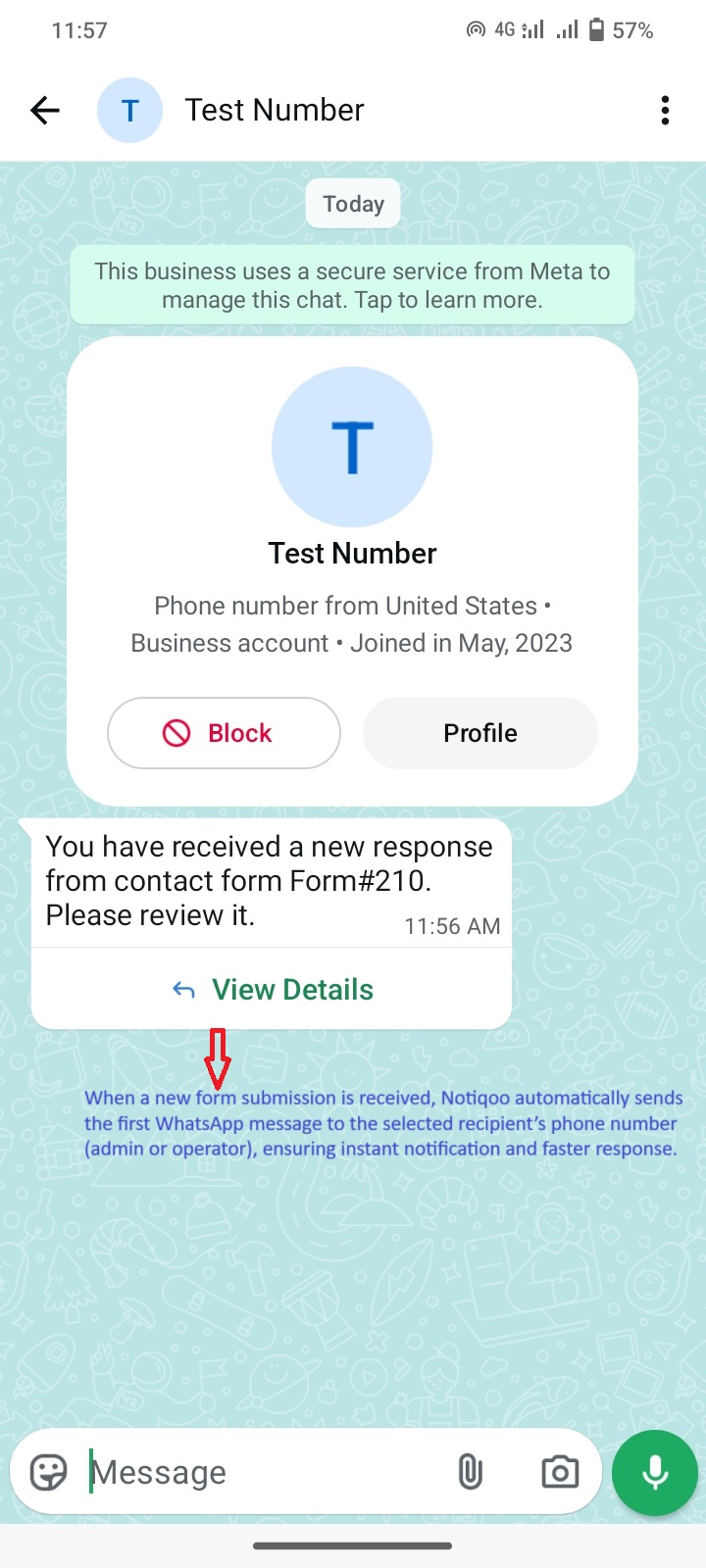Viewport: 706px width, 1568px height.
Task: Tap the reply arrow next to View Details
Action: 182,990
